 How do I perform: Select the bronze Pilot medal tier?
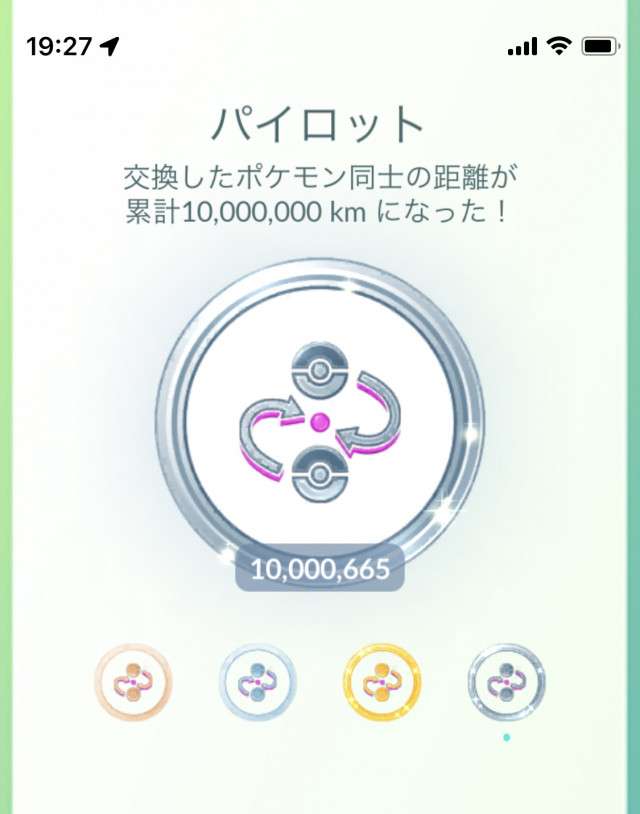click(x=134, y=682)
